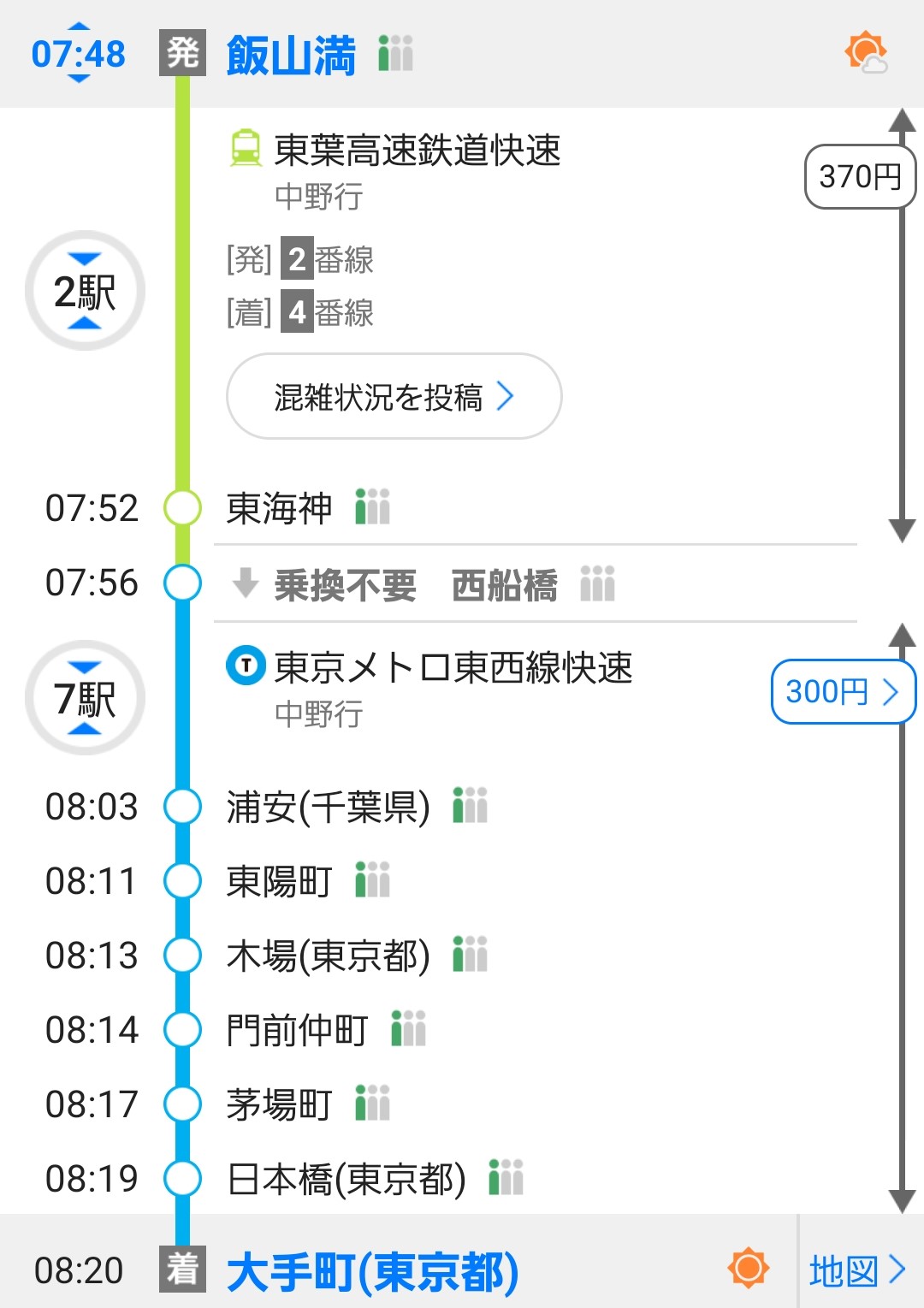Viewport: 924px width, 1308px height.
Task: Open the 300円 fare details
Action: (842, 691)
